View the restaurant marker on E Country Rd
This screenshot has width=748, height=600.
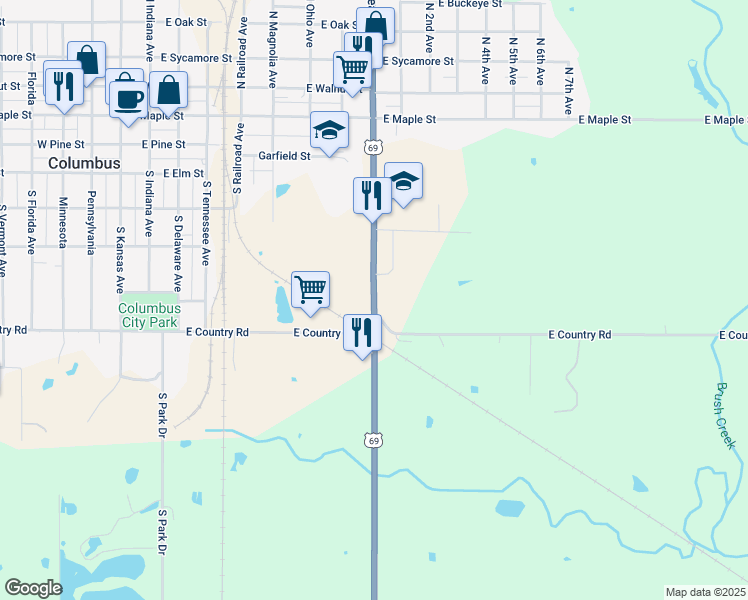pos(362,331)
